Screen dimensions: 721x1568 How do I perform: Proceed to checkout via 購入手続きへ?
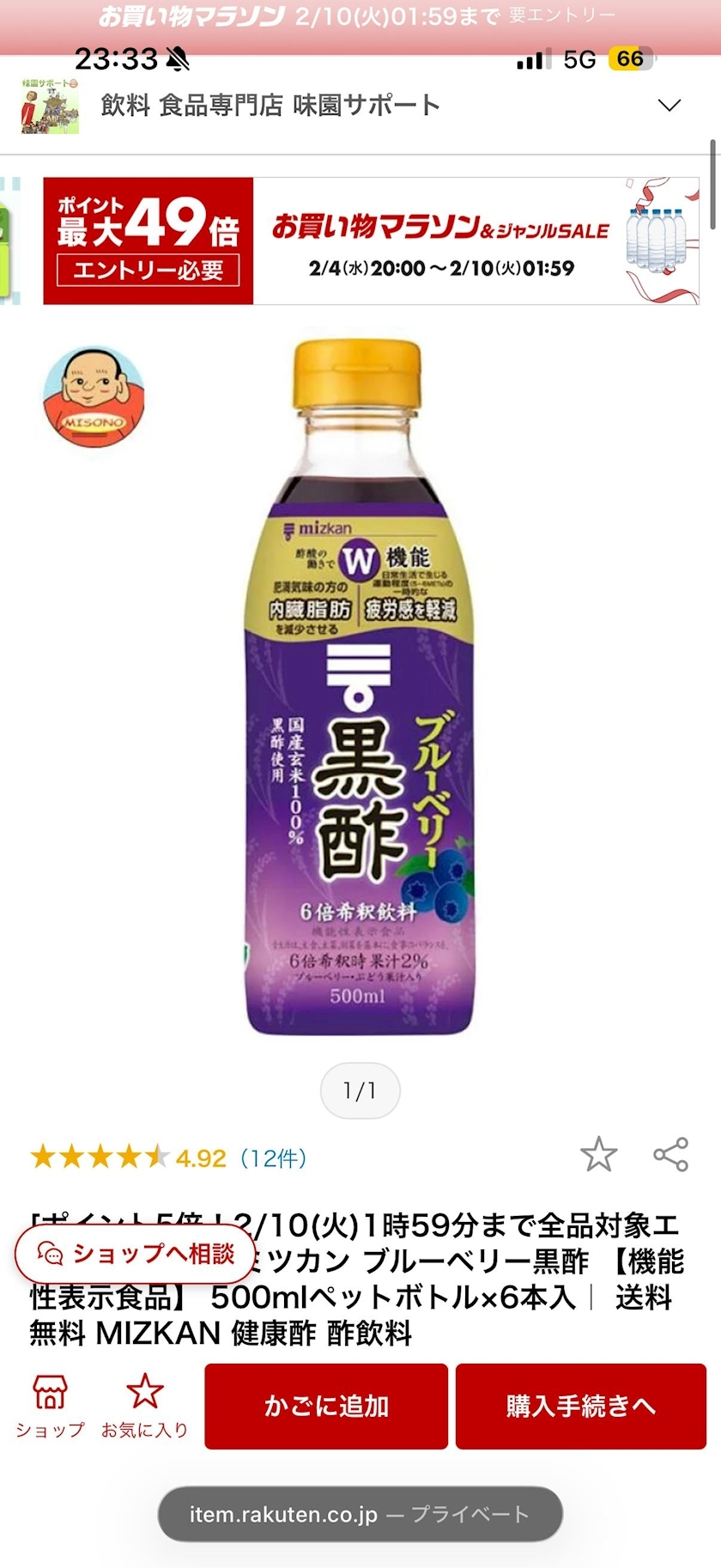pyautogui.click(x=580, y=1406)
